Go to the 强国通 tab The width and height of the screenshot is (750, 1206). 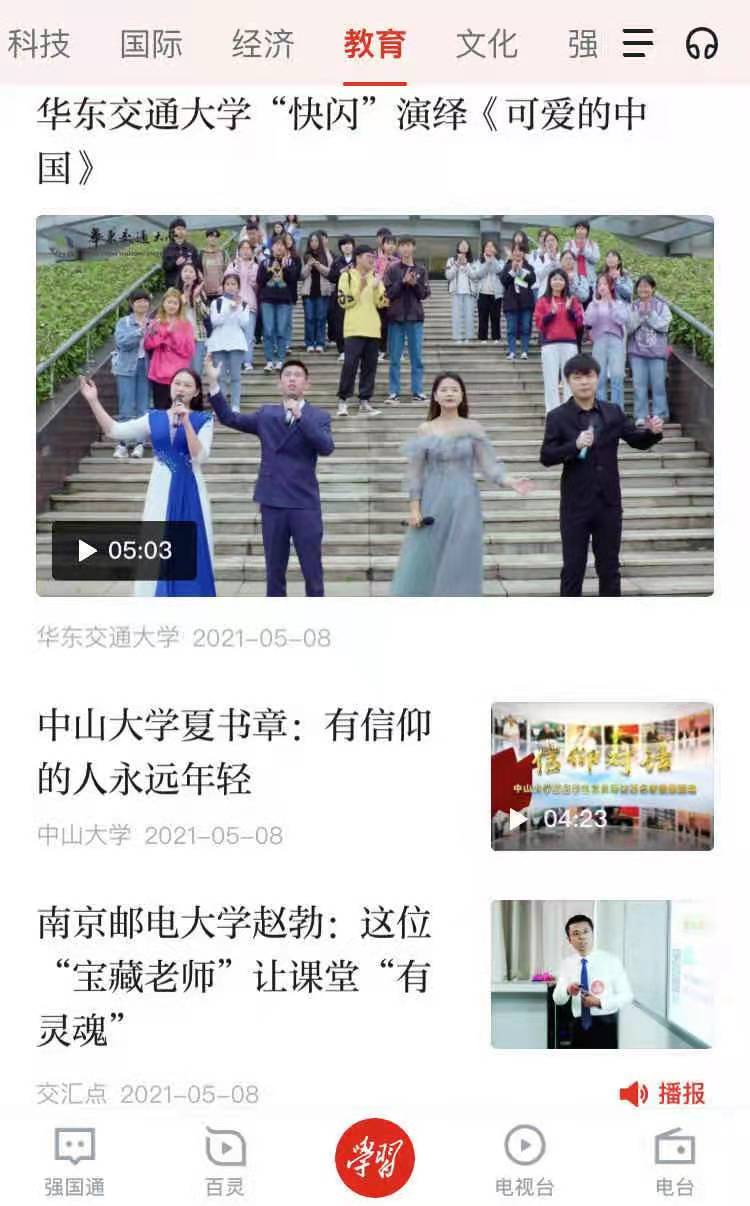point(75,1162)
